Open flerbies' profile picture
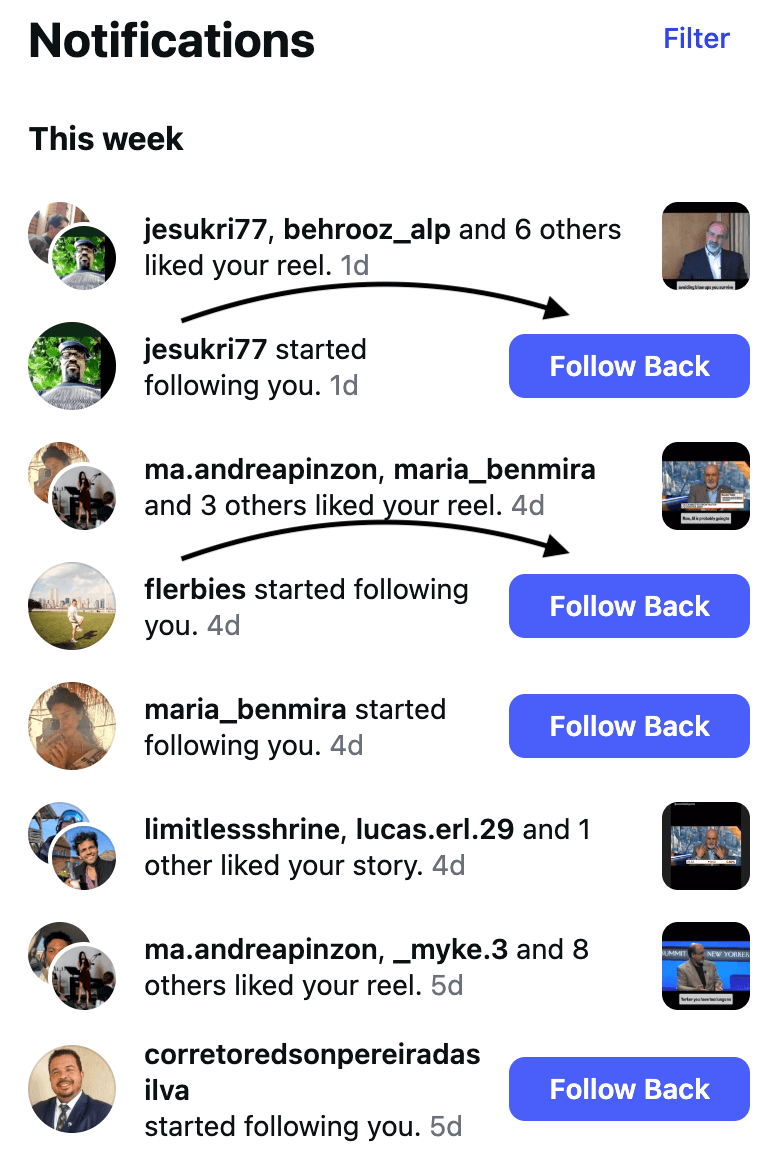Viewport: 774px width, 1164px height. [x=72, y=606]
